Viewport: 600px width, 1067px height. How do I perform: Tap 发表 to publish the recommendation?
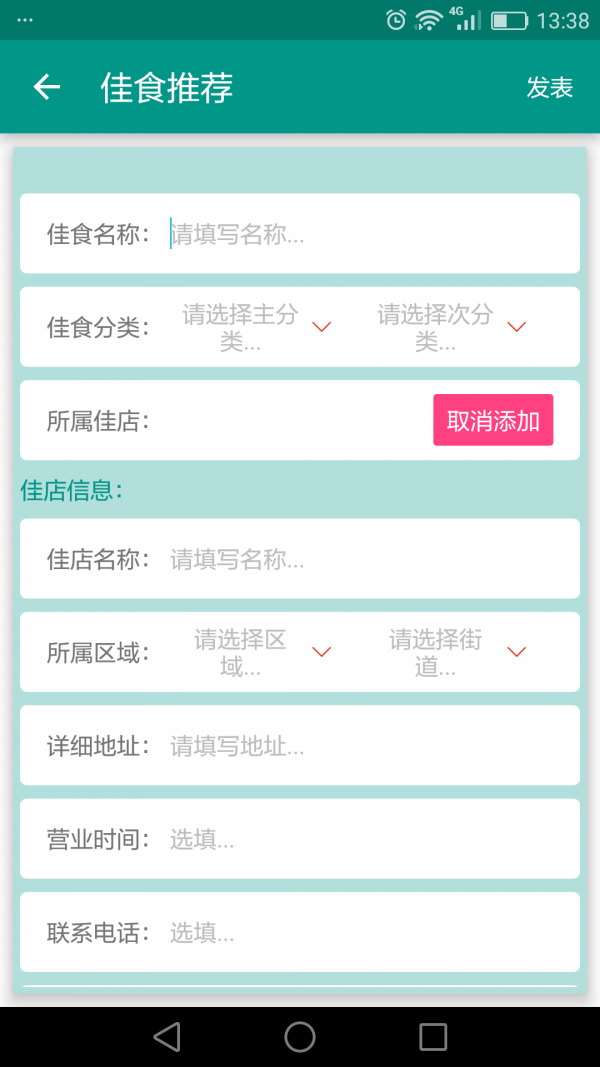(x=549, y=88)
